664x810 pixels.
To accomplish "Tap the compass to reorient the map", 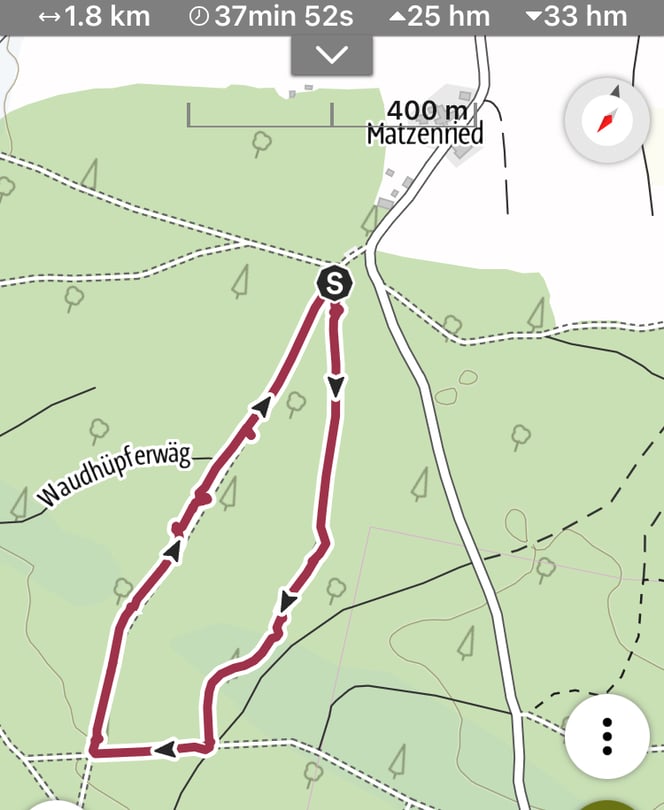I will point(605,122).
